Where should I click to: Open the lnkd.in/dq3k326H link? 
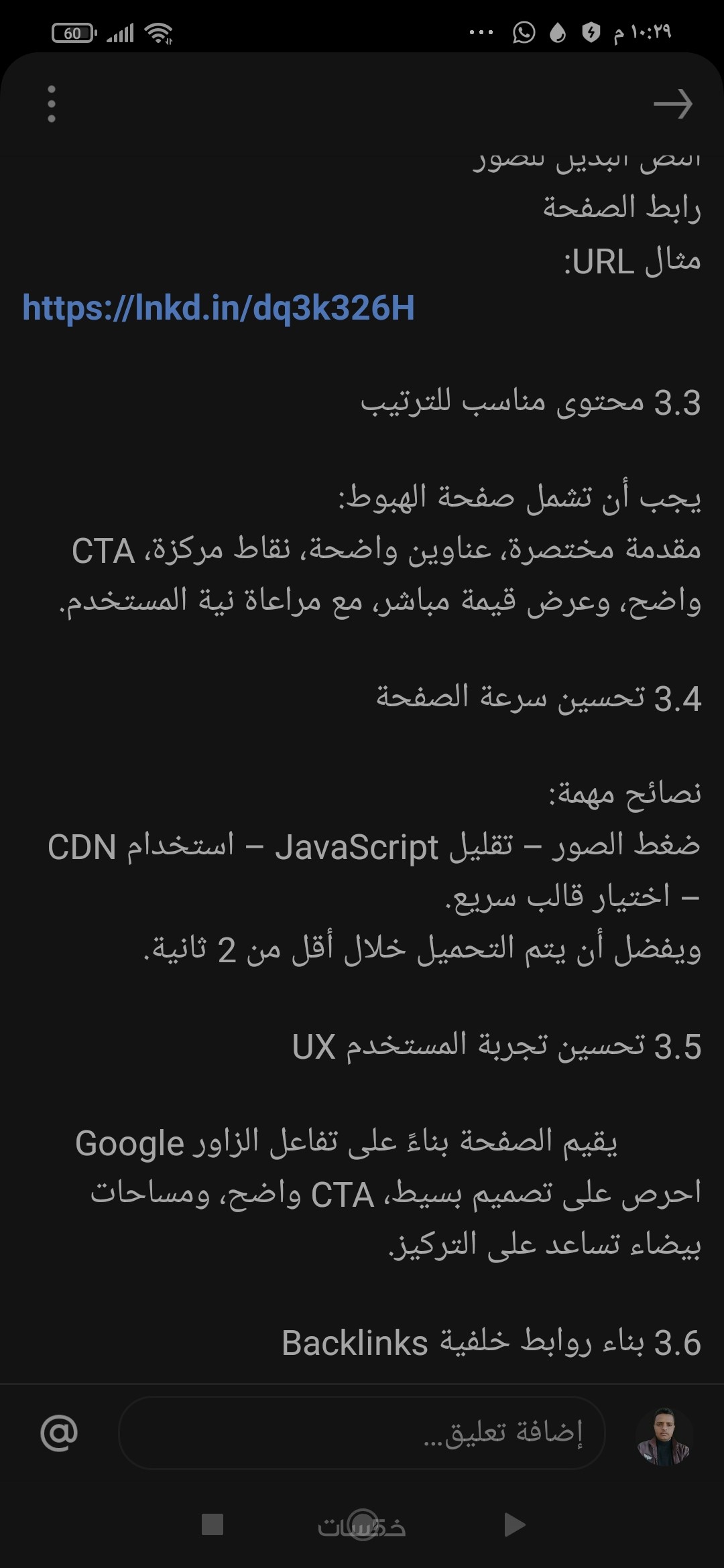pyautogui.click(x=219, y=308)
